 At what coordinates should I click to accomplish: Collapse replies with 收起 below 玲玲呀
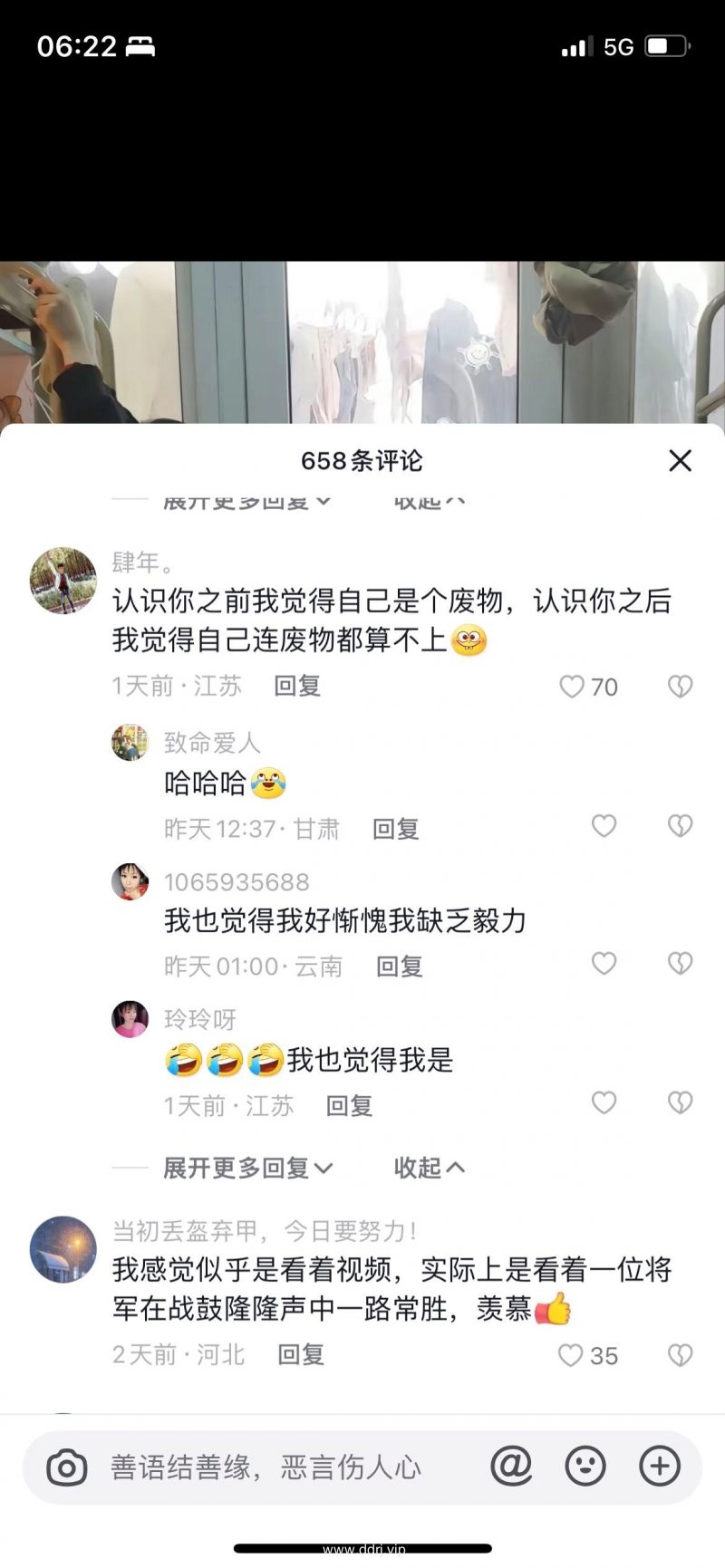(x=429, y=1168)
